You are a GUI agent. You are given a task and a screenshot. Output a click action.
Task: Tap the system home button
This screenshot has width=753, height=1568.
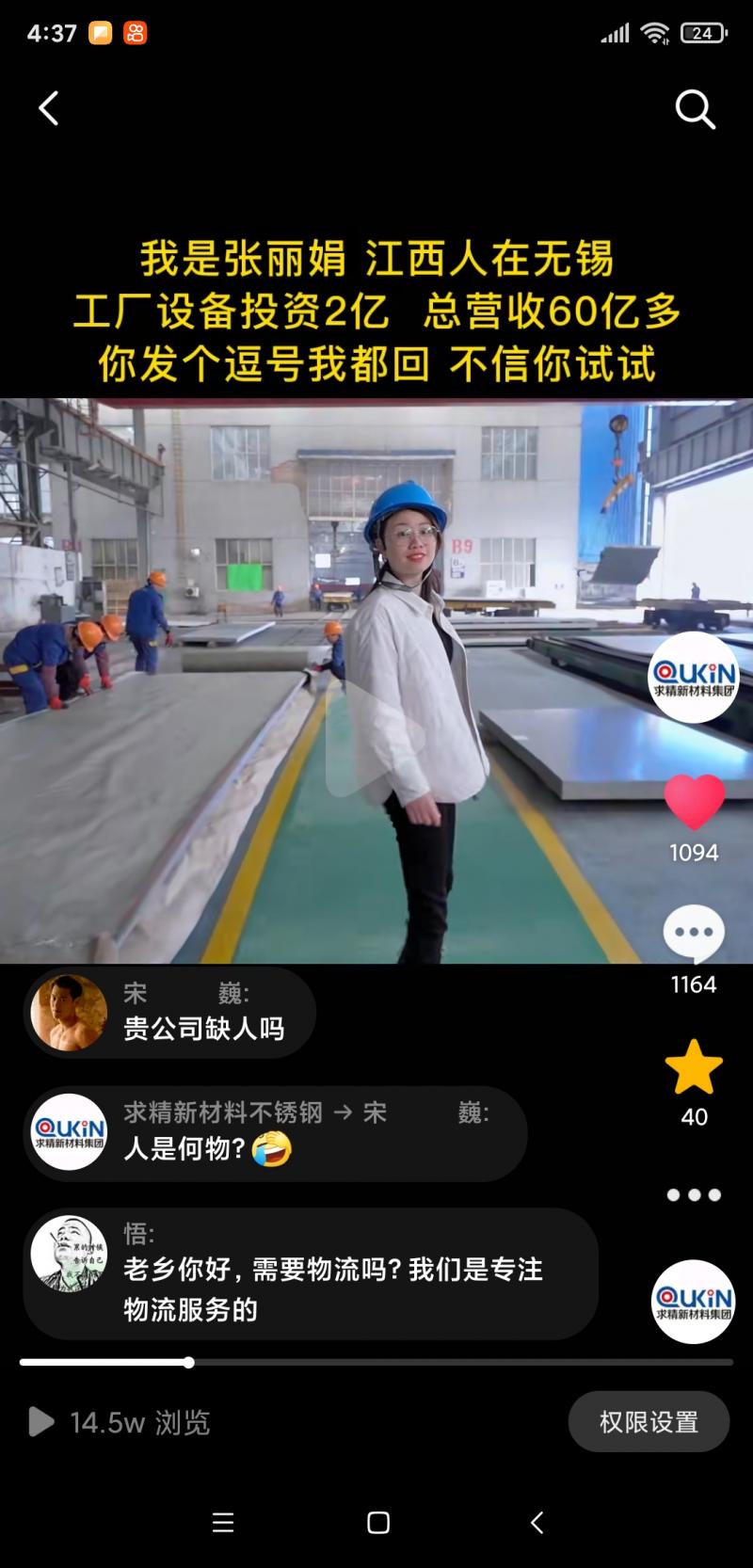(378, 1523)
